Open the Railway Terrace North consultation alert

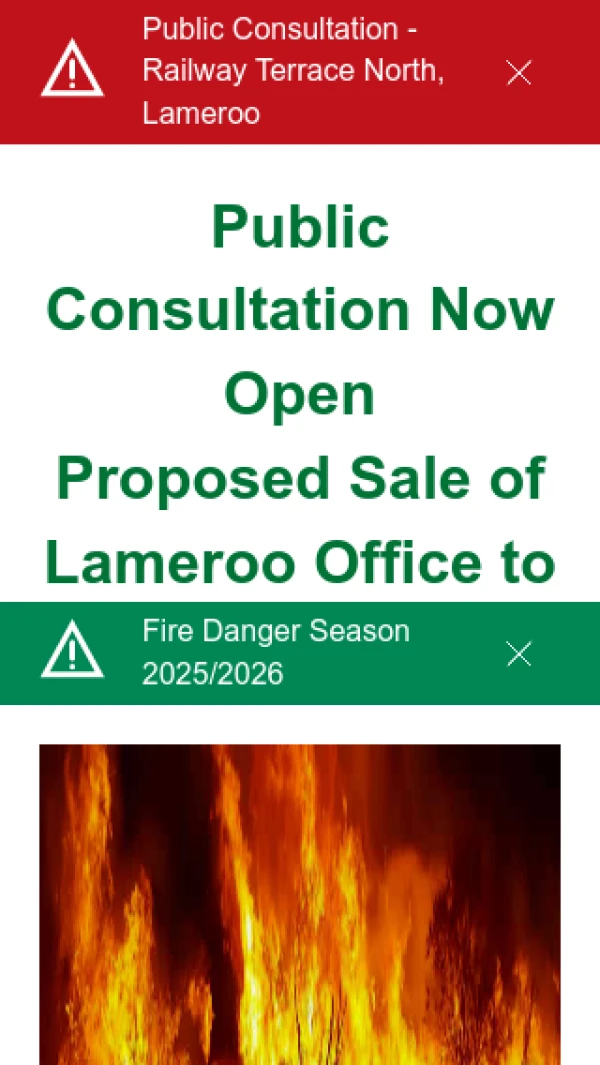pyautogui.click(x=293, y=72)
